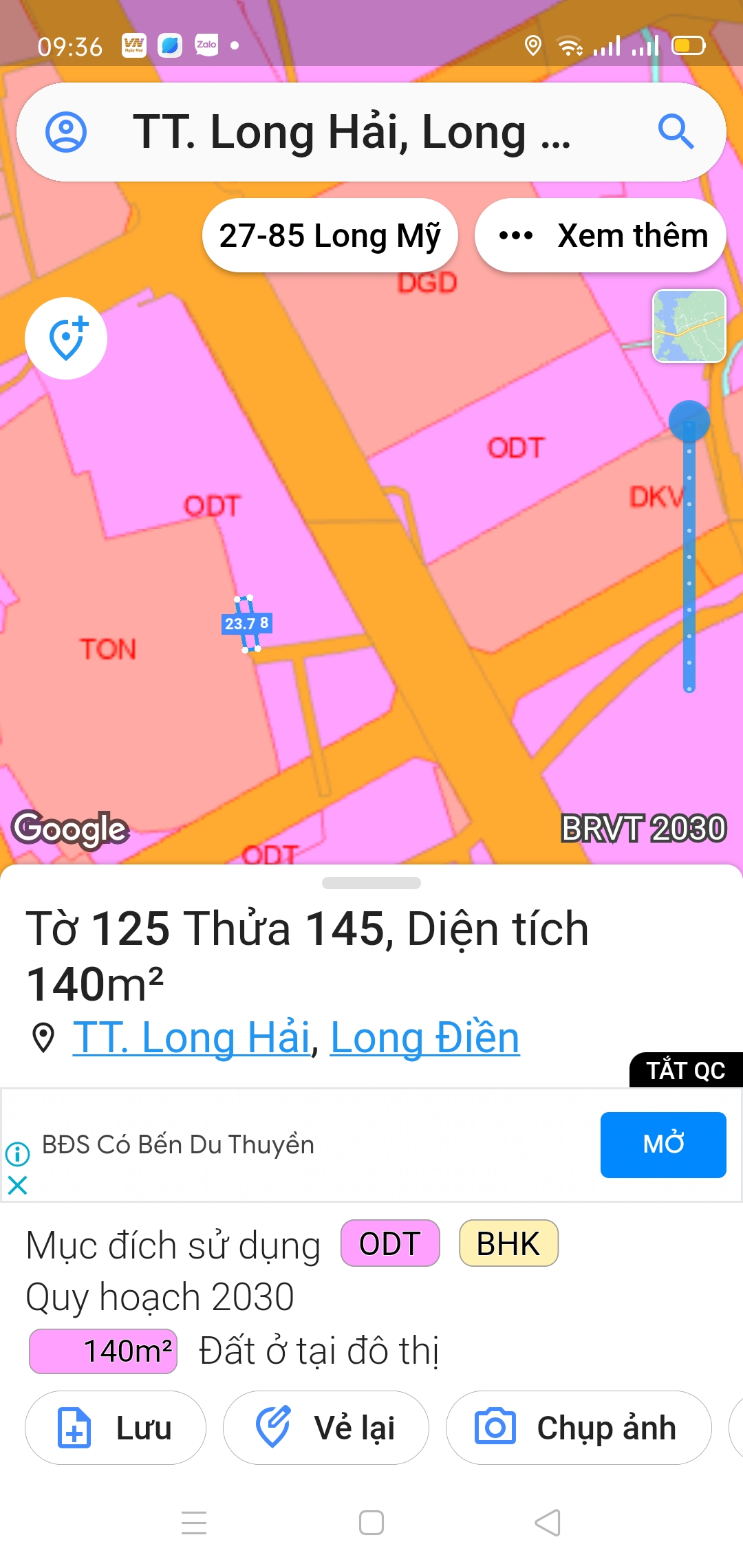Open the account profile icon
743x1568 pixels.
(x=66, y=132)
